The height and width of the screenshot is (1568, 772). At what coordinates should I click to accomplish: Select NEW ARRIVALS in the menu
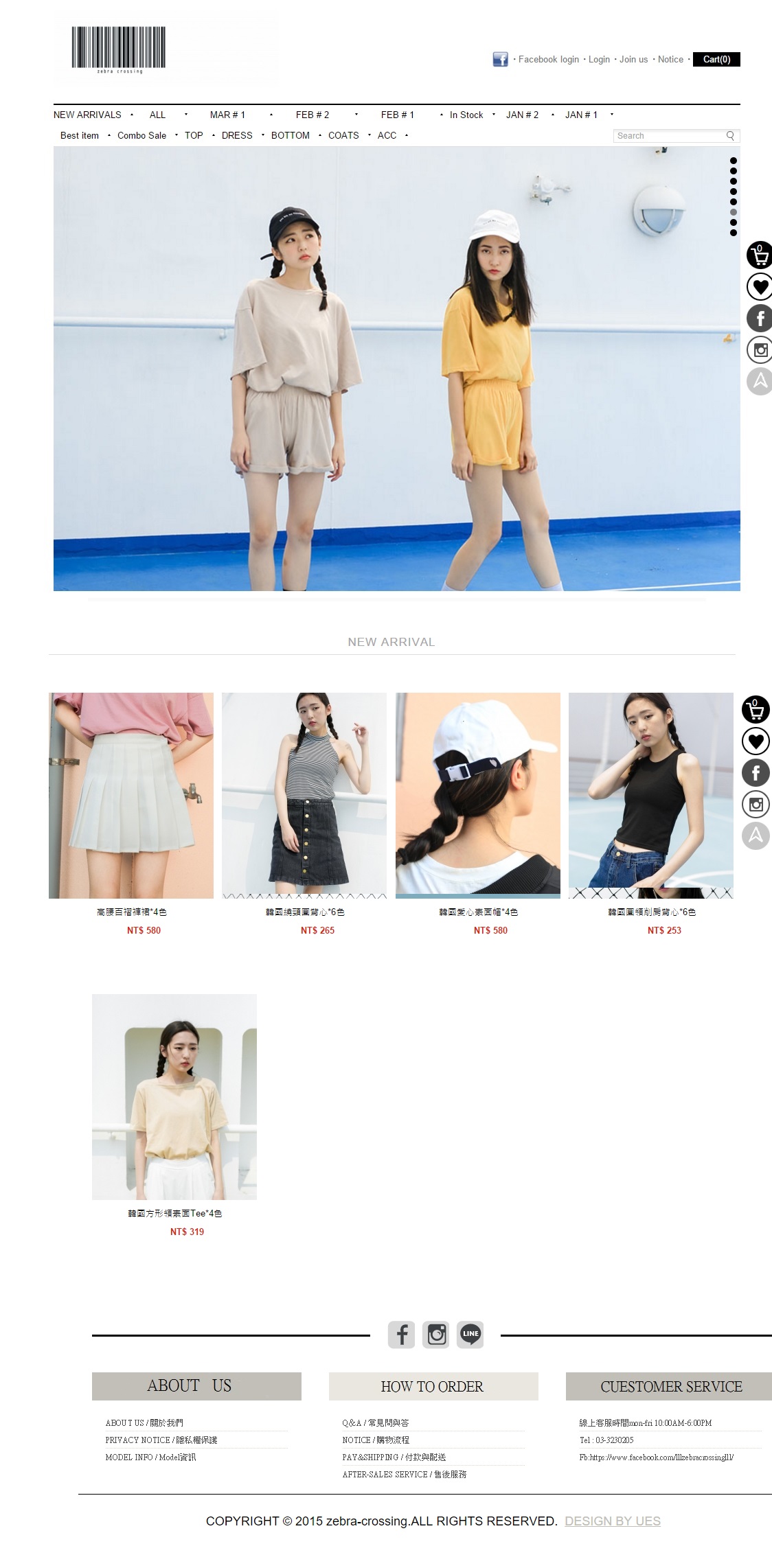tap(87, 115)
